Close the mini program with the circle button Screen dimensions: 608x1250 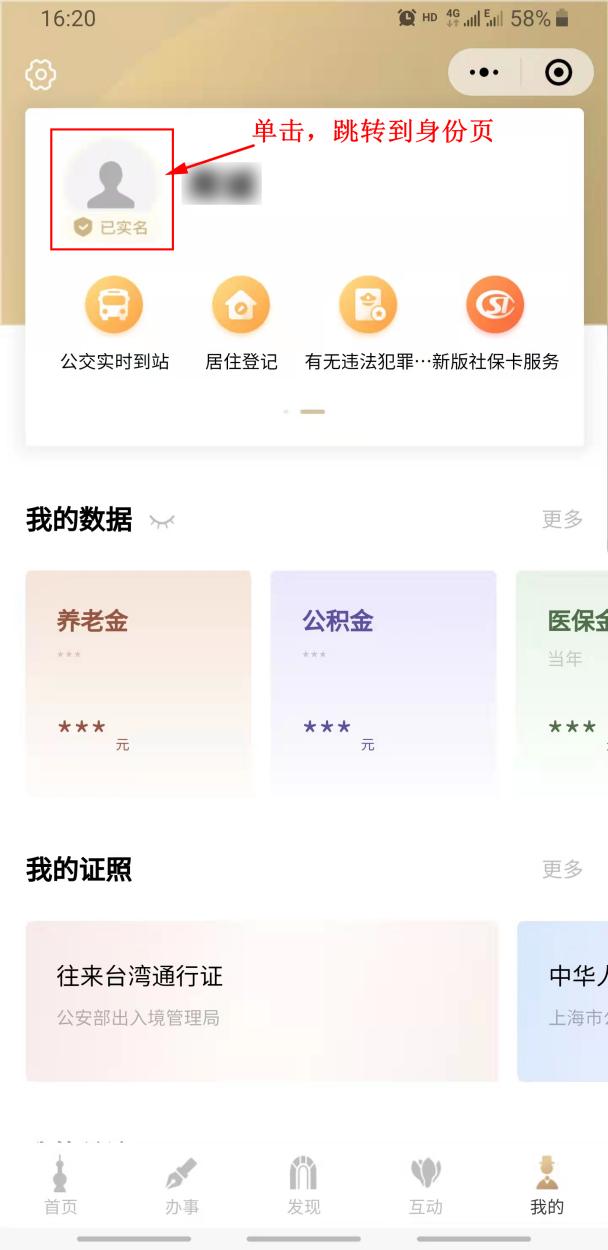coord(558,73)
